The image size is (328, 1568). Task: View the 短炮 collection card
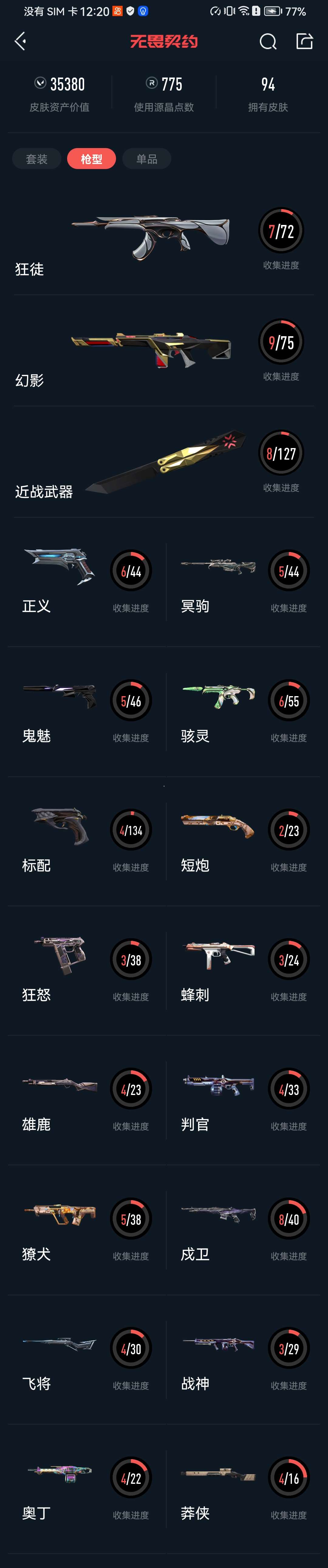[x=243, y=841]
